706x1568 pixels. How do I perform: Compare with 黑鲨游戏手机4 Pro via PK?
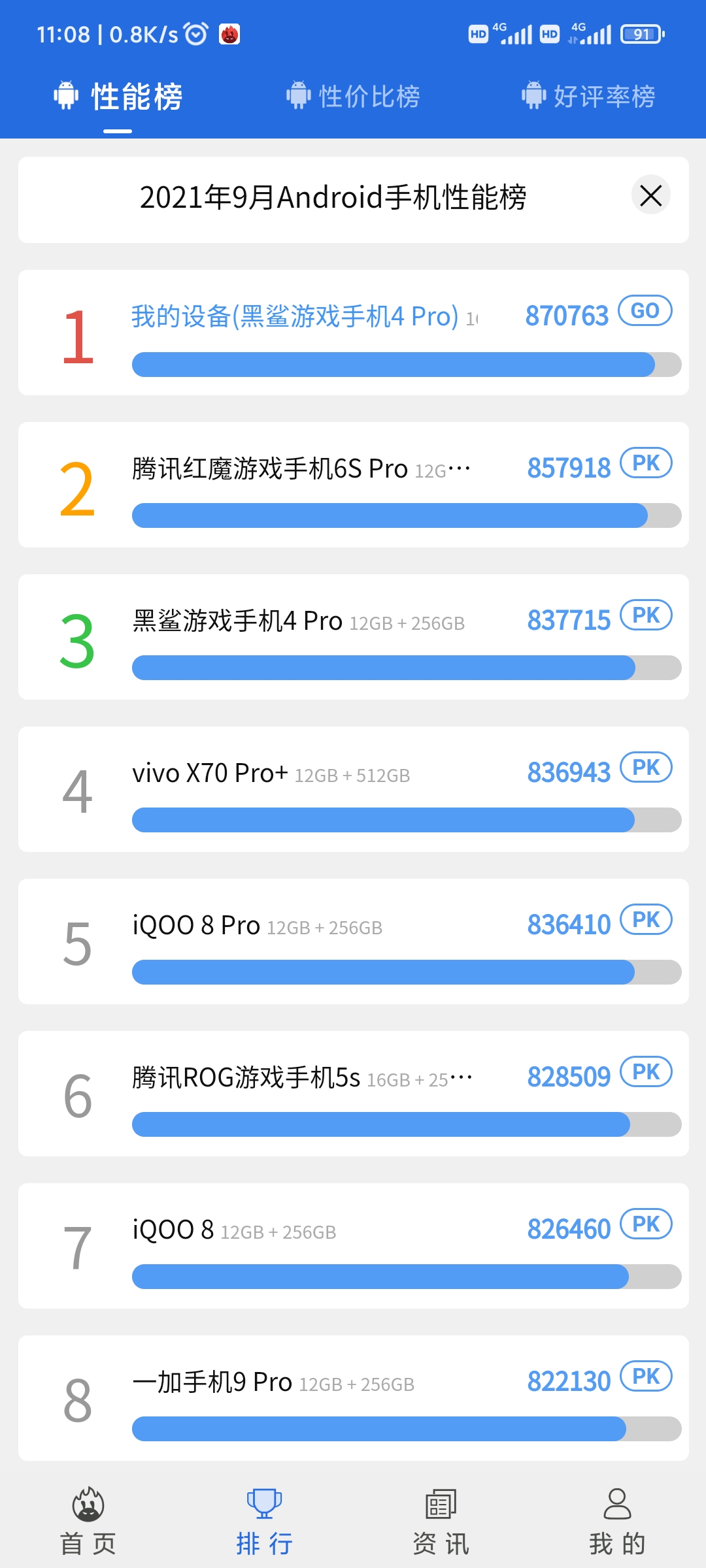pyautogui.click(x=646, y=615)
